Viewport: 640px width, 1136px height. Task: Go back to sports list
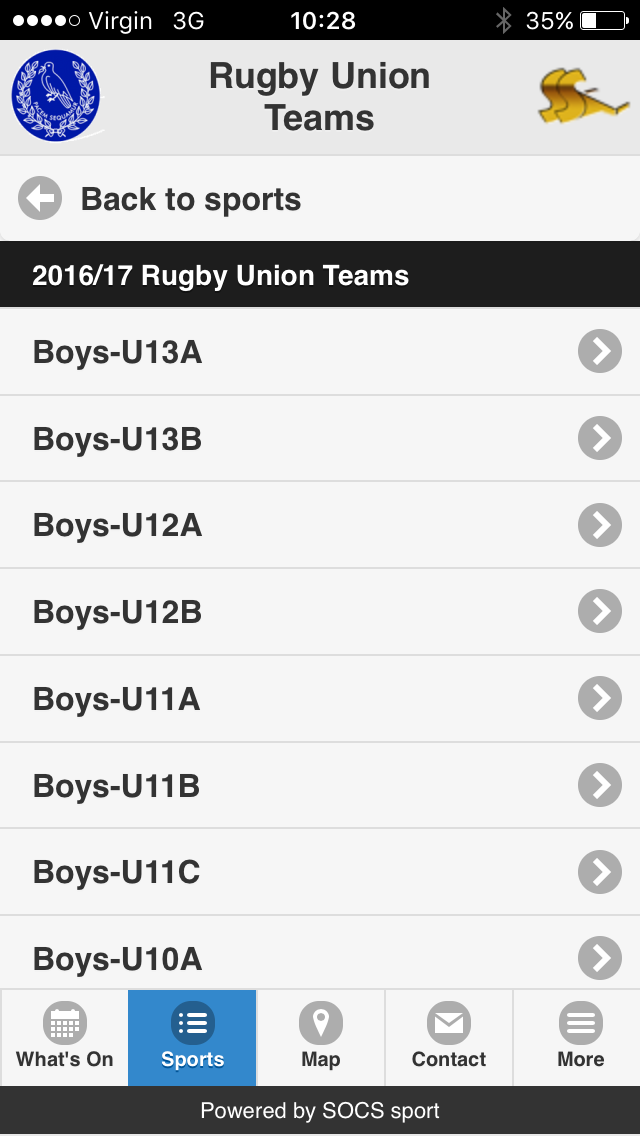coord(320,199)
